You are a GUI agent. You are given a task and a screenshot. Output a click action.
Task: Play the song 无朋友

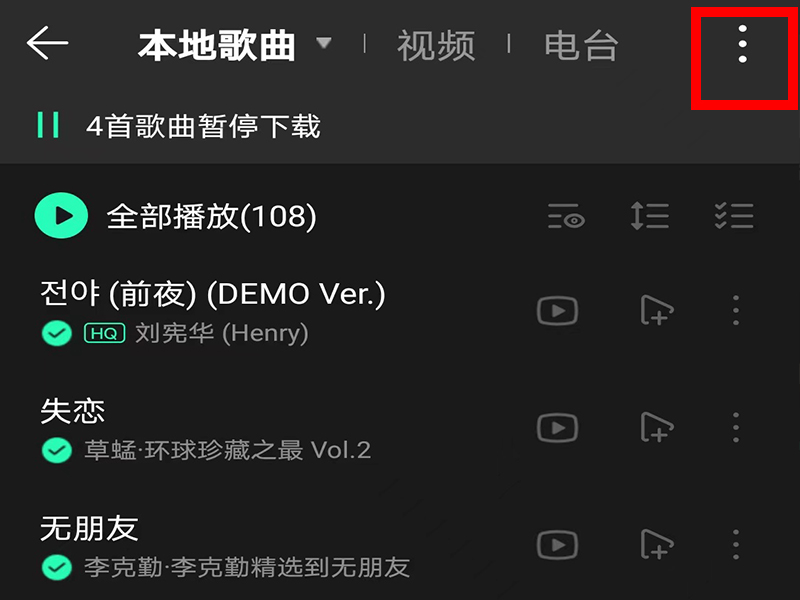pos(89,528)
